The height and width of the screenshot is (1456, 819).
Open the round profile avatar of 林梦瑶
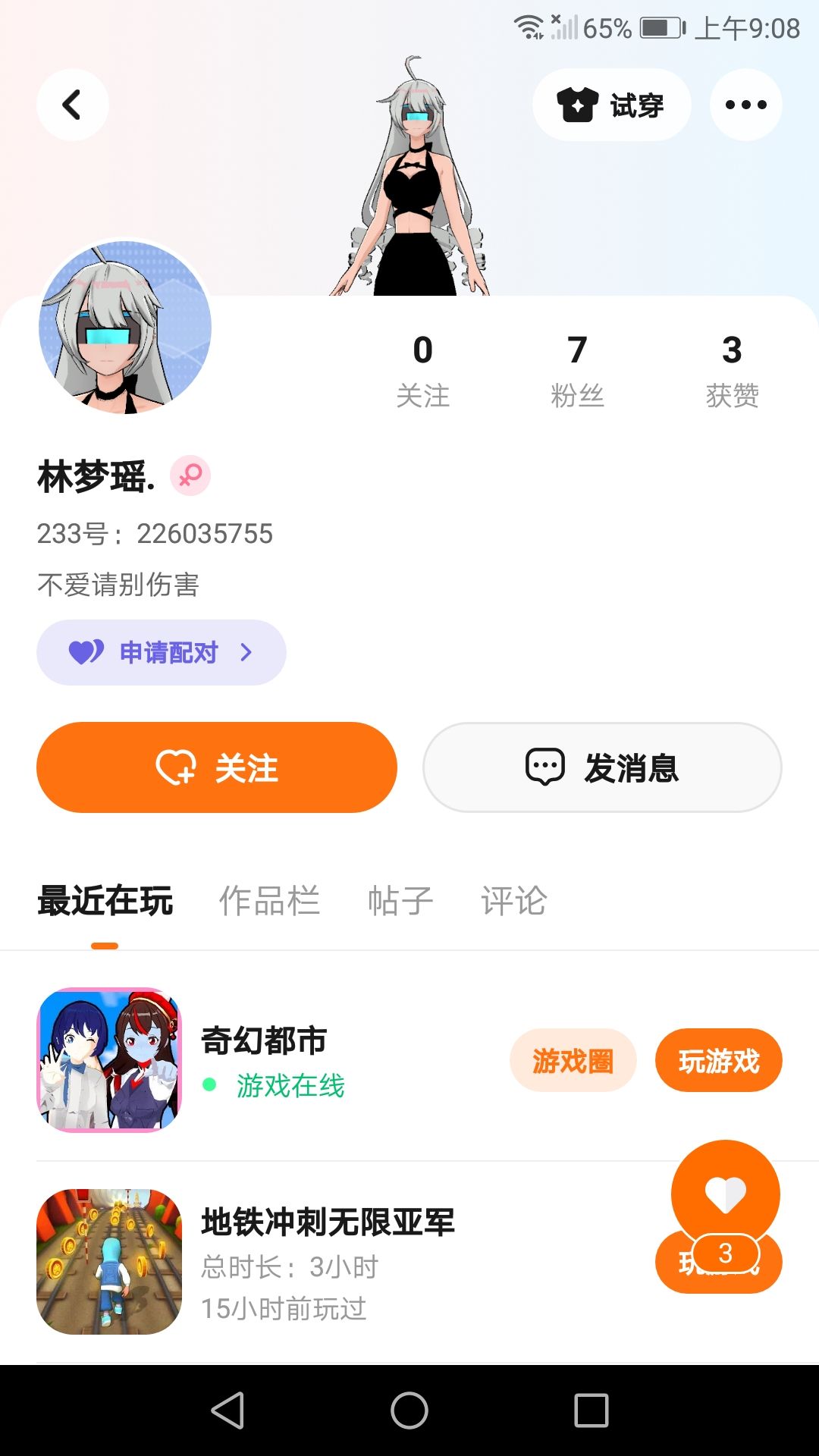coord(125,328)
